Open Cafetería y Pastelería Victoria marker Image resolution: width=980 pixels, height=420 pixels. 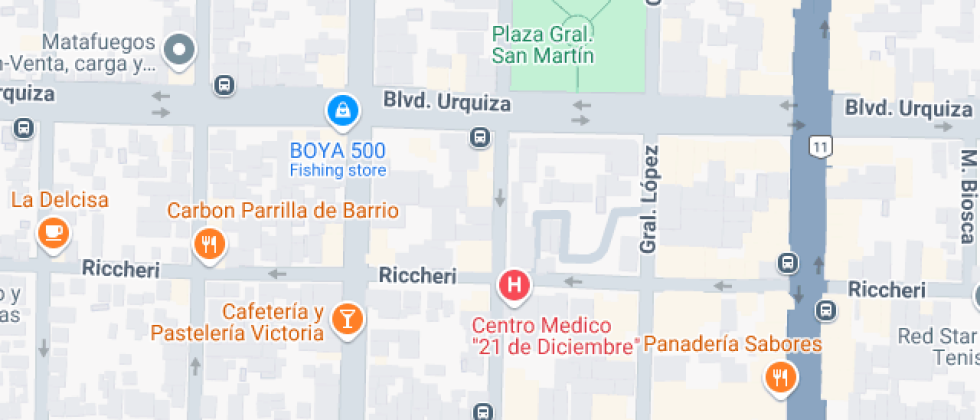347,319
